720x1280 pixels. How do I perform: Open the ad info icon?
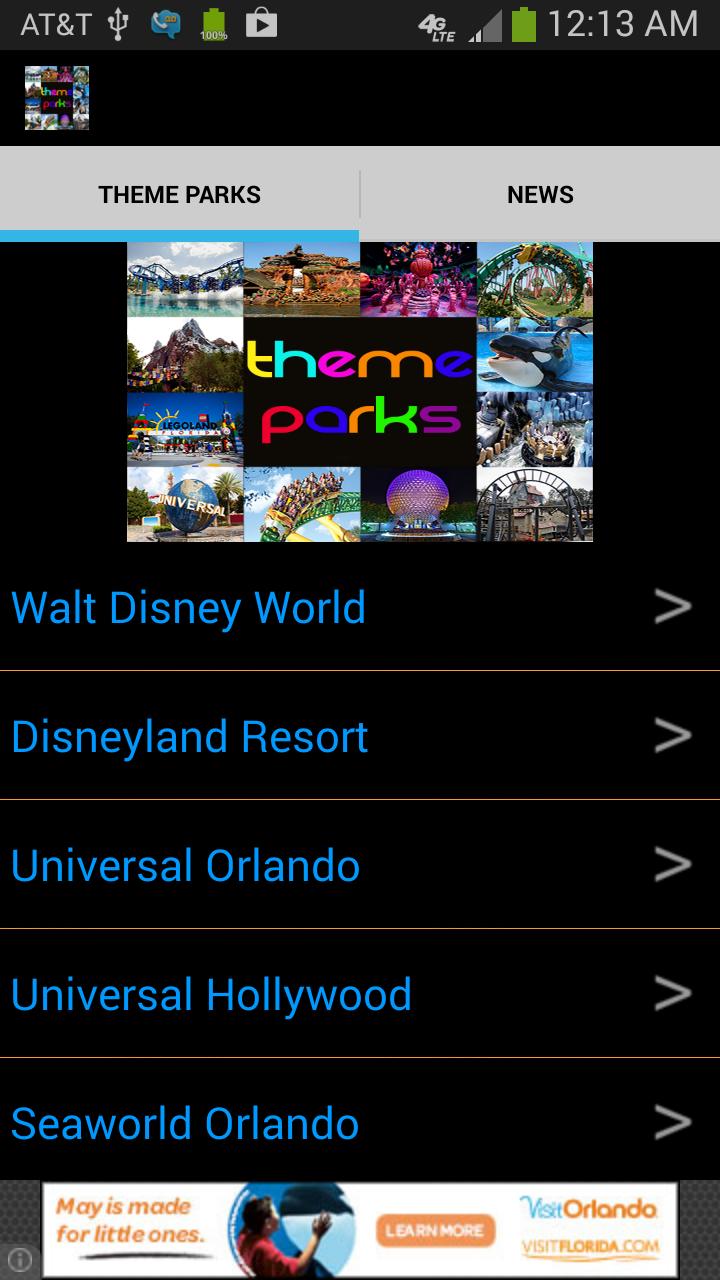(19, 1259)
